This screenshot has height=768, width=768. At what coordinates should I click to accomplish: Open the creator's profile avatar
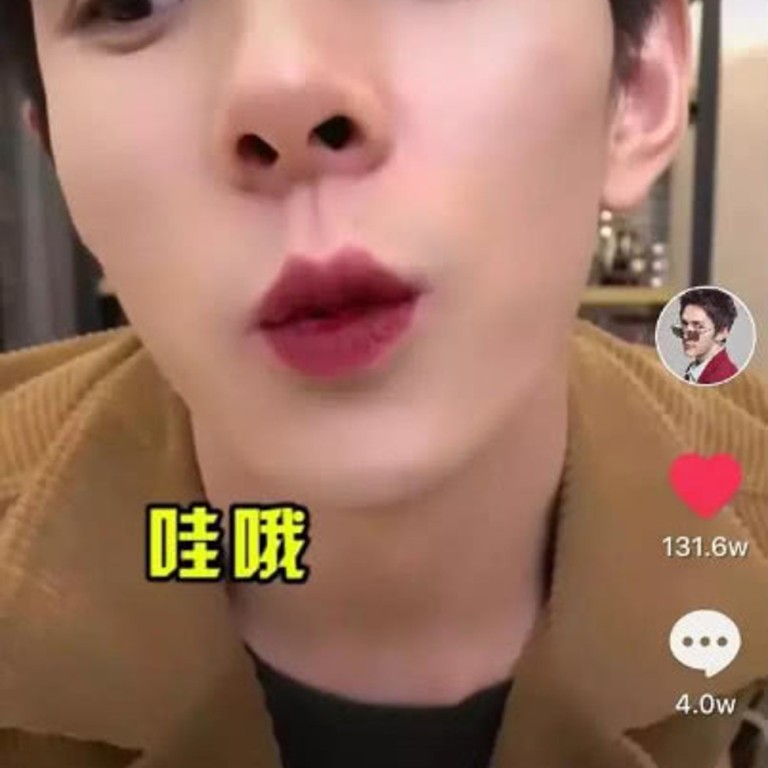point(705,335)
